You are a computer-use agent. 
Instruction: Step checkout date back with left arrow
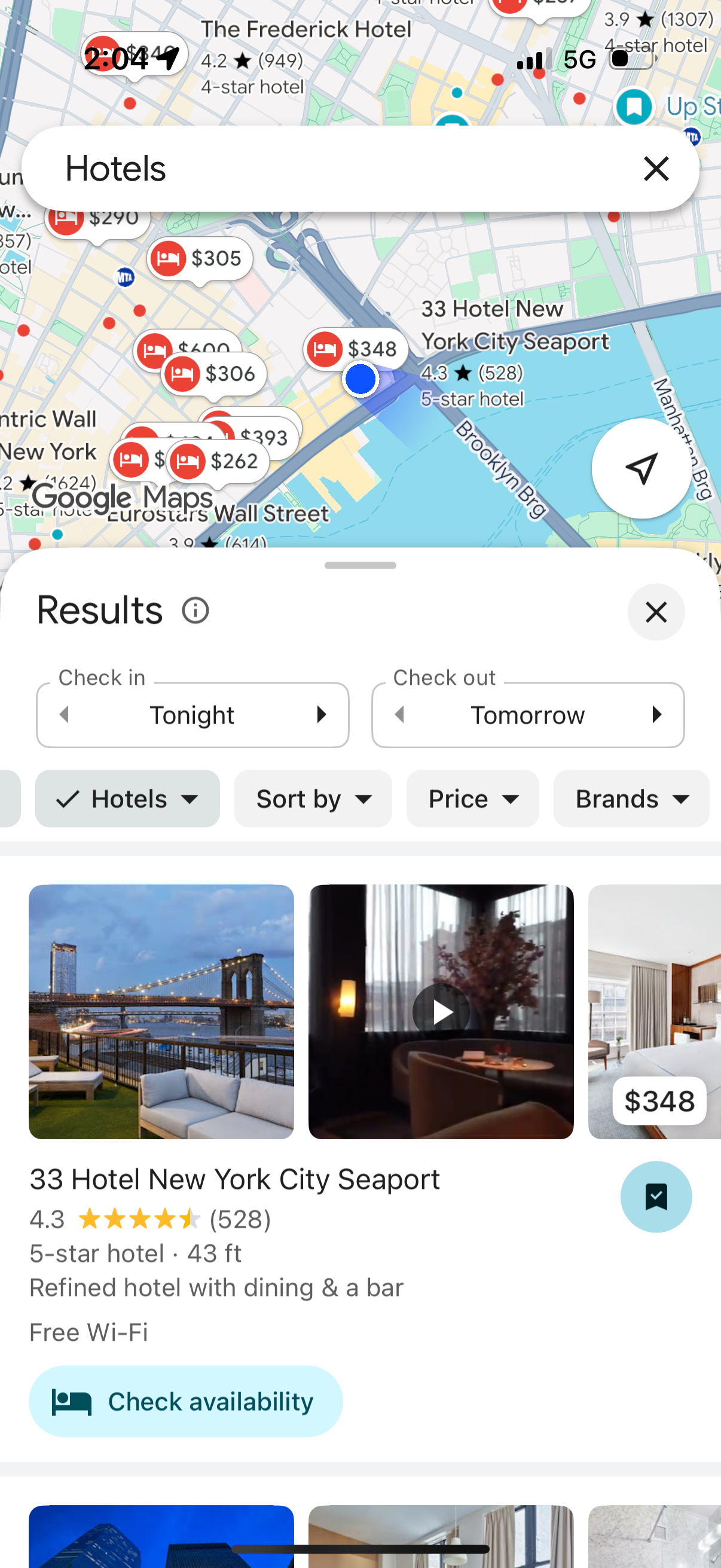(x=401, y=715)
